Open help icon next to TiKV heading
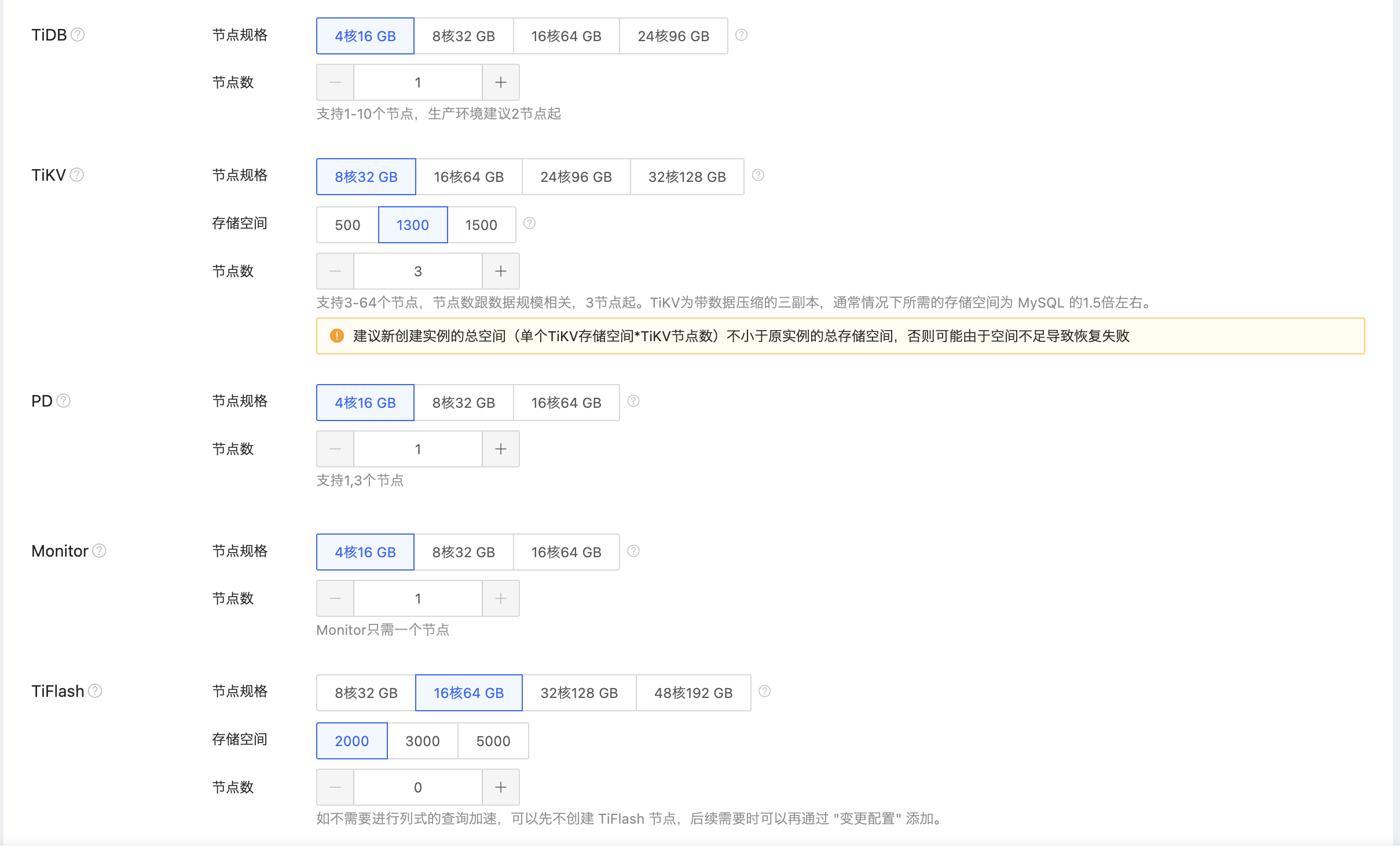1400x848 pixels. click(77, 175)
